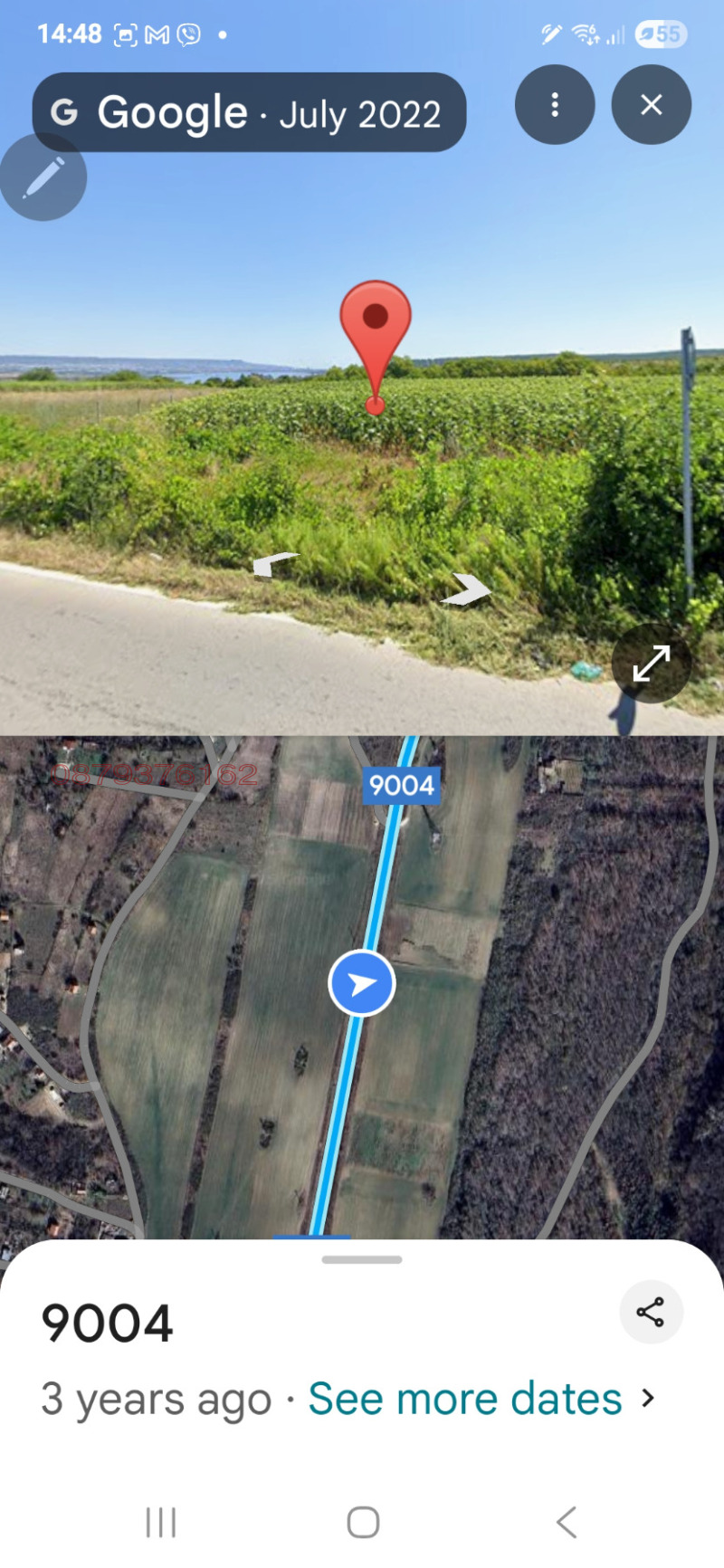Tap the pencil edit icon
The width and height of the screenshot is (724, 1568).
(43, 177)
